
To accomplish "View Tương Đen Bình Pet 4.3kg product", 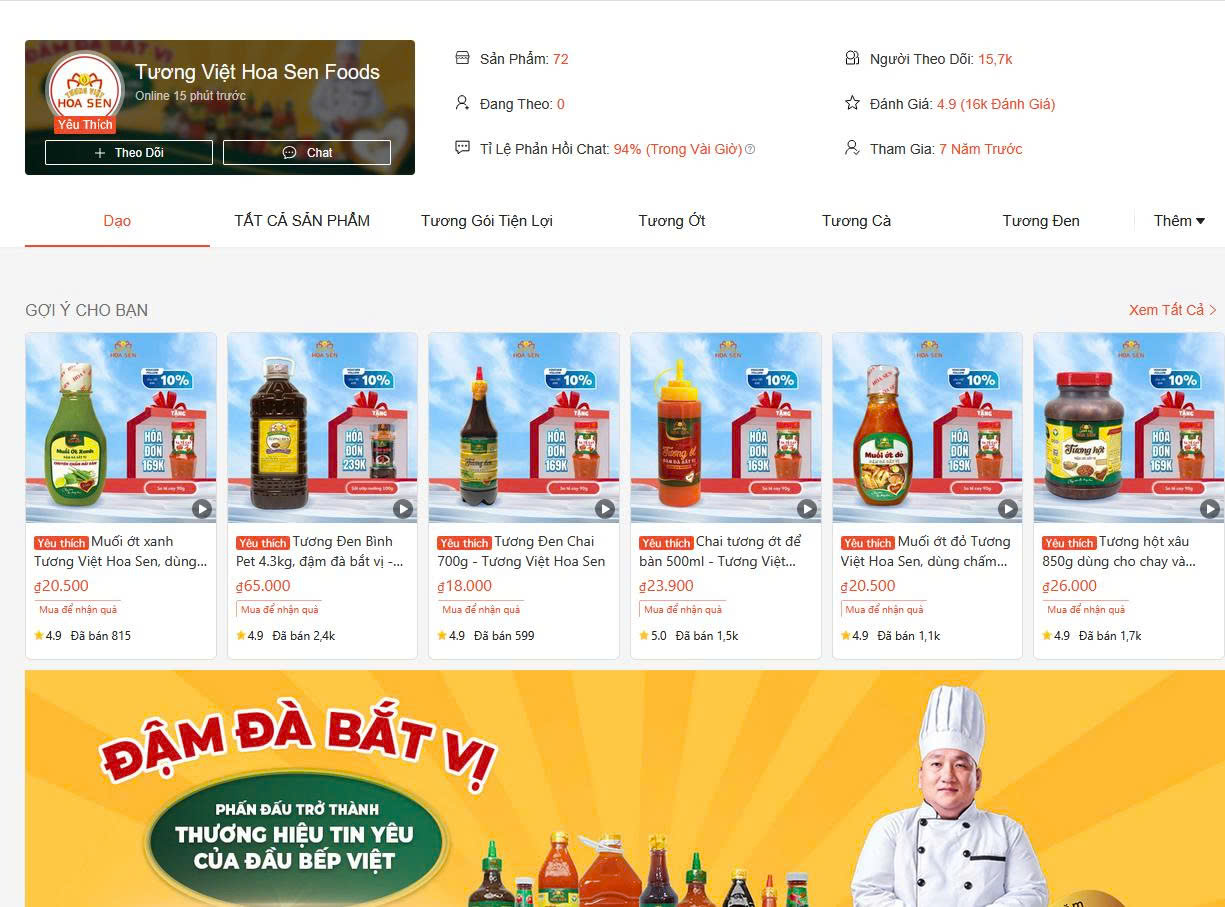I will coord(322,495).
